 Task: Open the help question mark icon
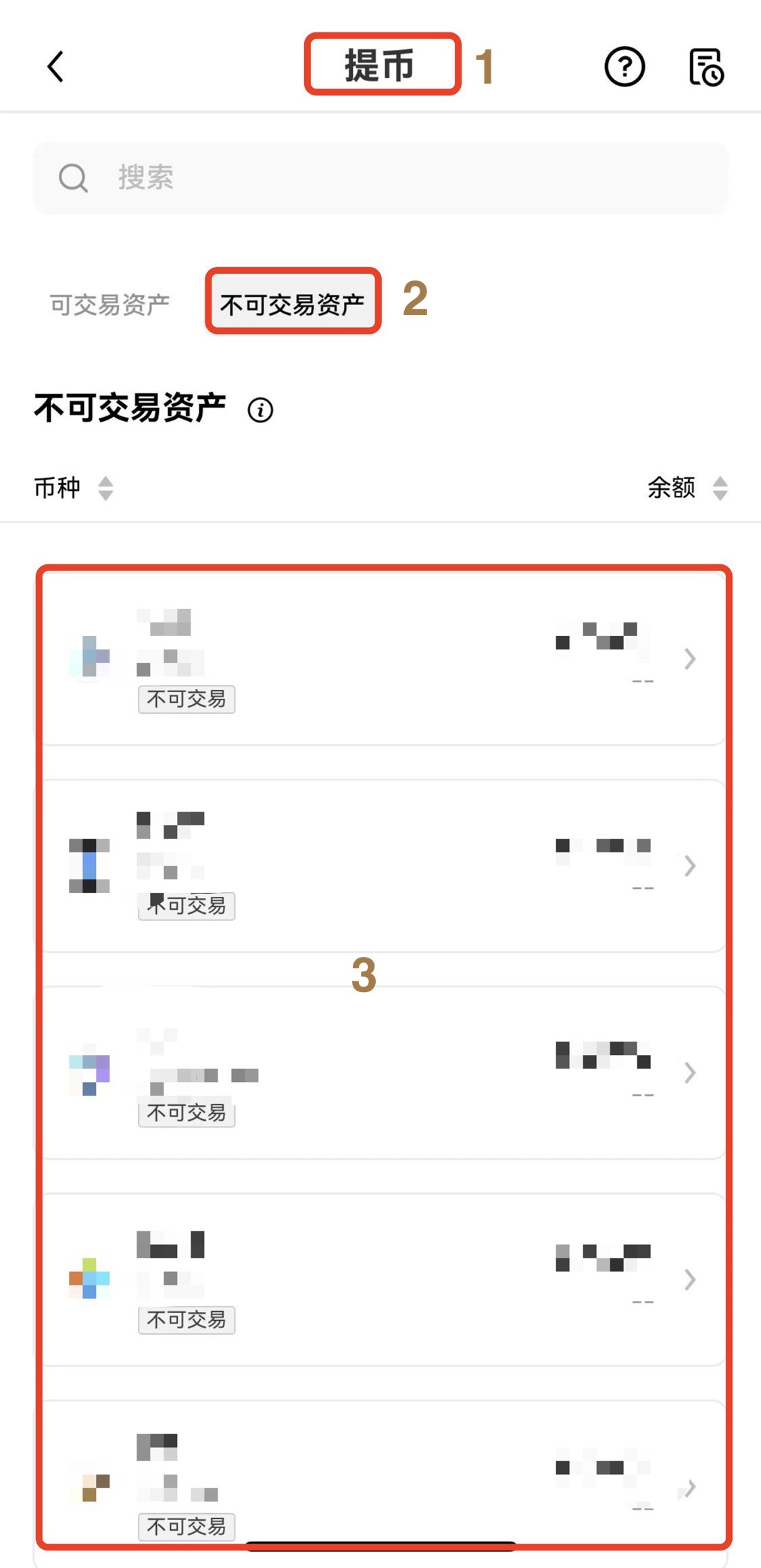[x=624, y=66]
